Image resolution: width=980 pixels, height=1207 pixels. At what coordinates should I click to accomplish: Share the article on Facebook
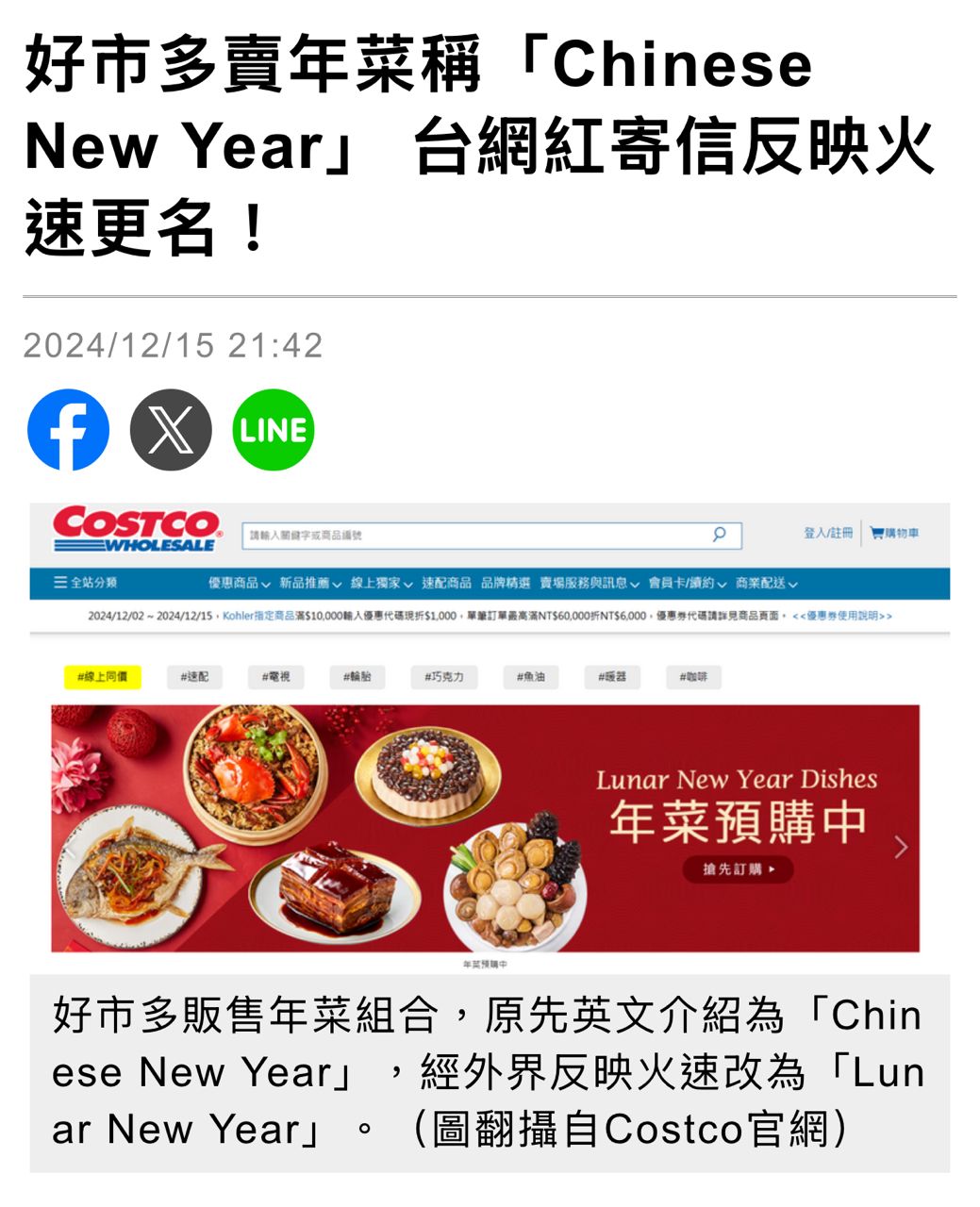[x=68, y=430]
